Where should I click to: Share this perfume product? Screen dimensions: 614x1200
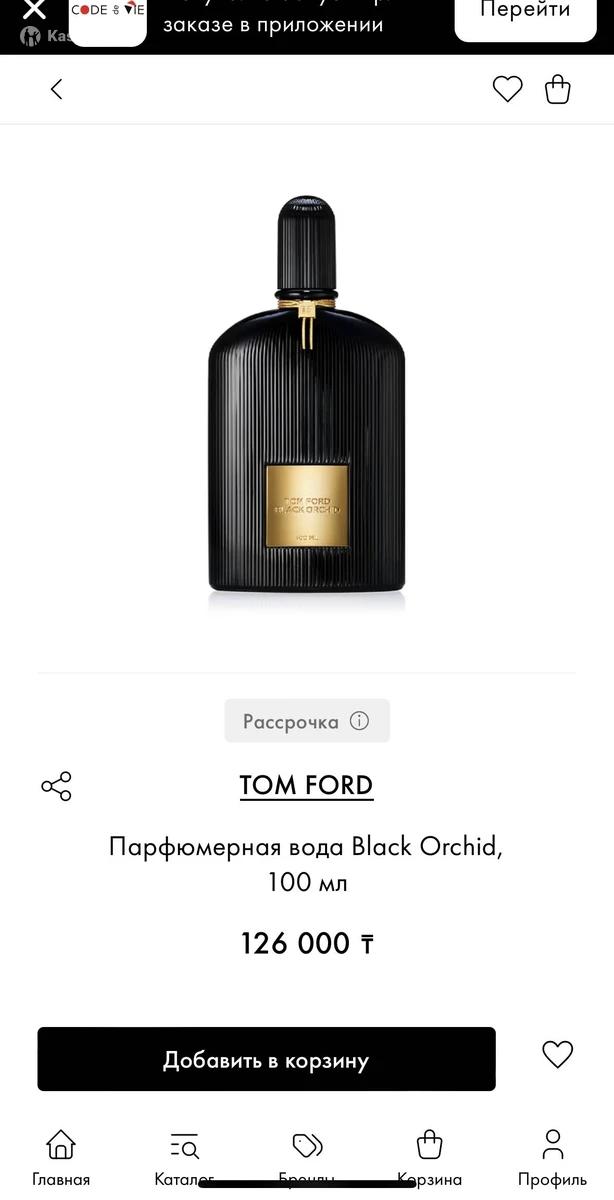tap(56, 786)
